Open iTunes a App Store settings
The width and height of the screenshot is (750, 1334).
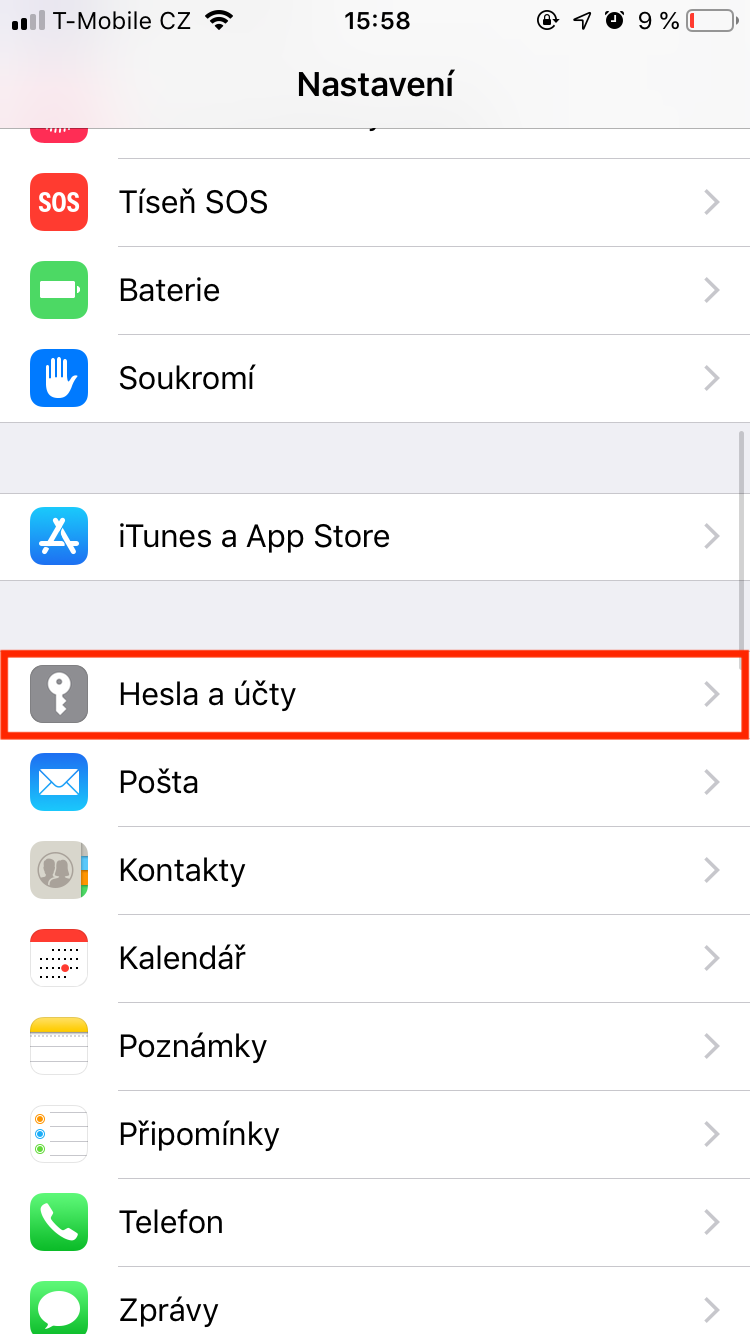375,537
